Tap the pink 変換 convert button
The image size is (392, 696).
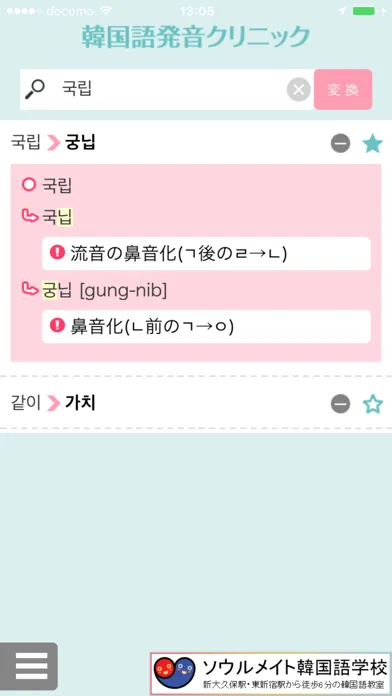tap(343, 90)
